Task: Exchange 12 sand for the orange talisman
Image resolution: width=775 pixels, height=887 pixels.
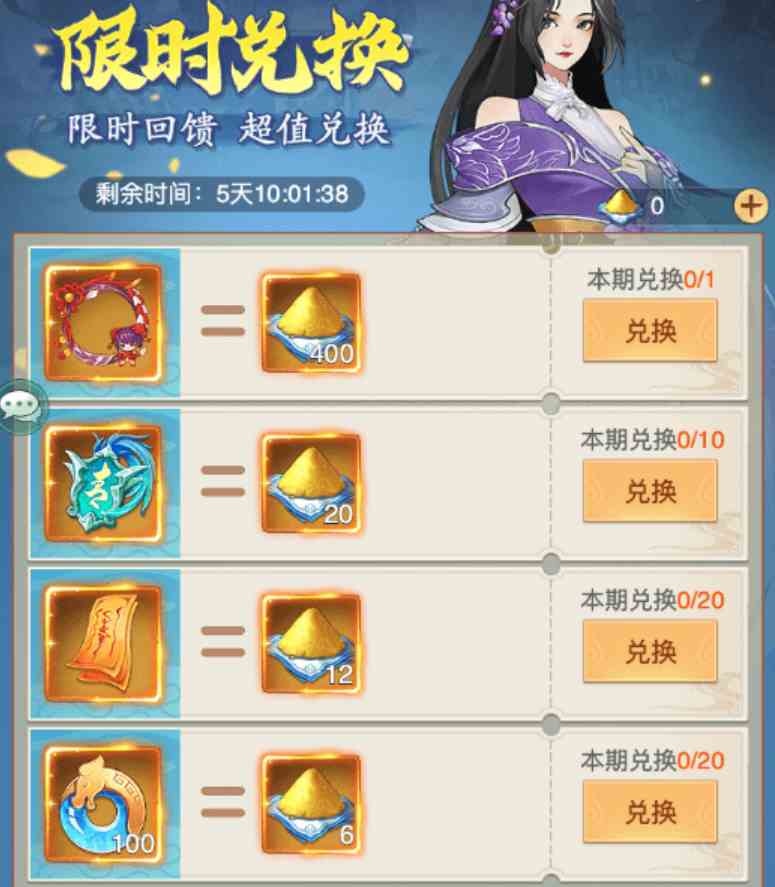Action: coord(649,652)
